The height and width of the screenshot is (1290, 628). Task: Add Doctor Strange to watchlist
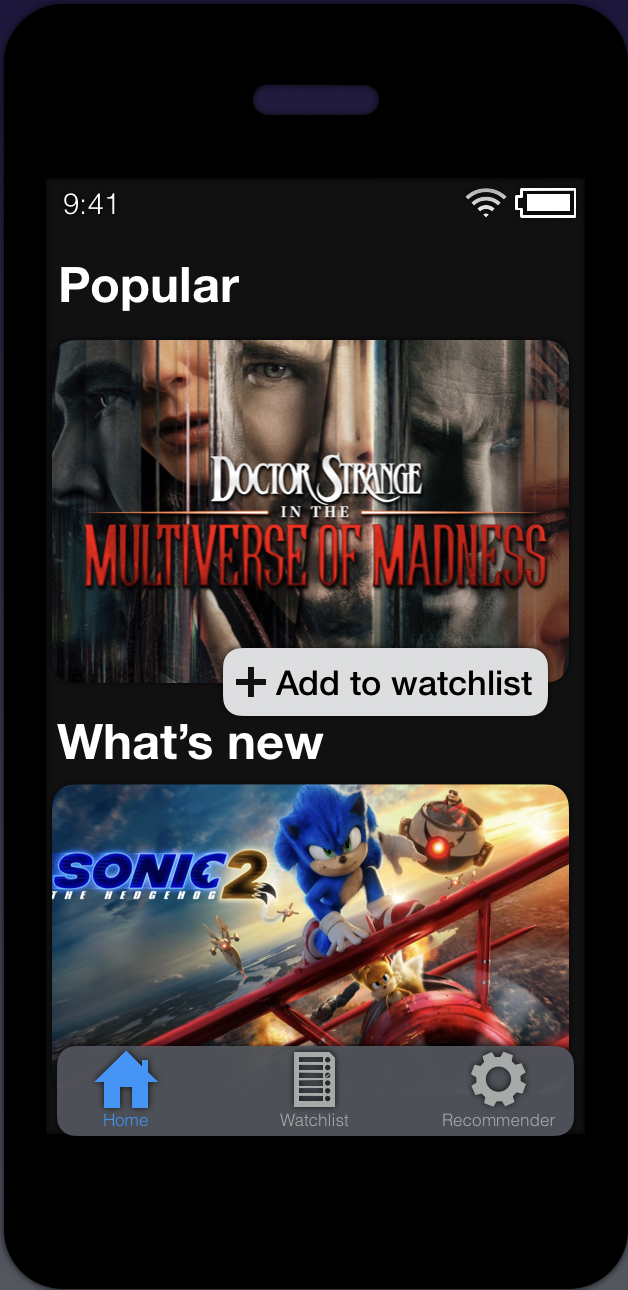[385, 683]
